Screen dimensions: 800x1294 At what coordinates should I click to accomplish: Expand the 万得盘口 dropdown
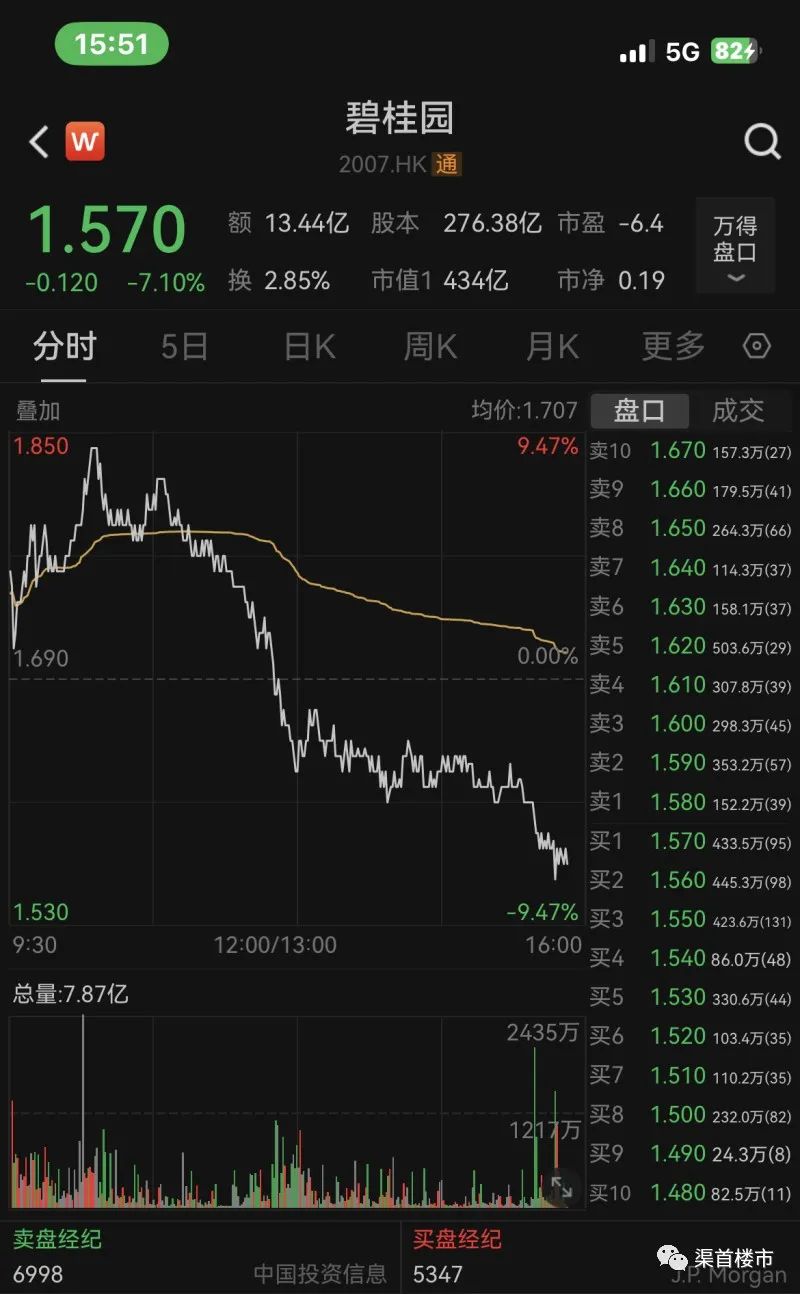pos(735,246)
